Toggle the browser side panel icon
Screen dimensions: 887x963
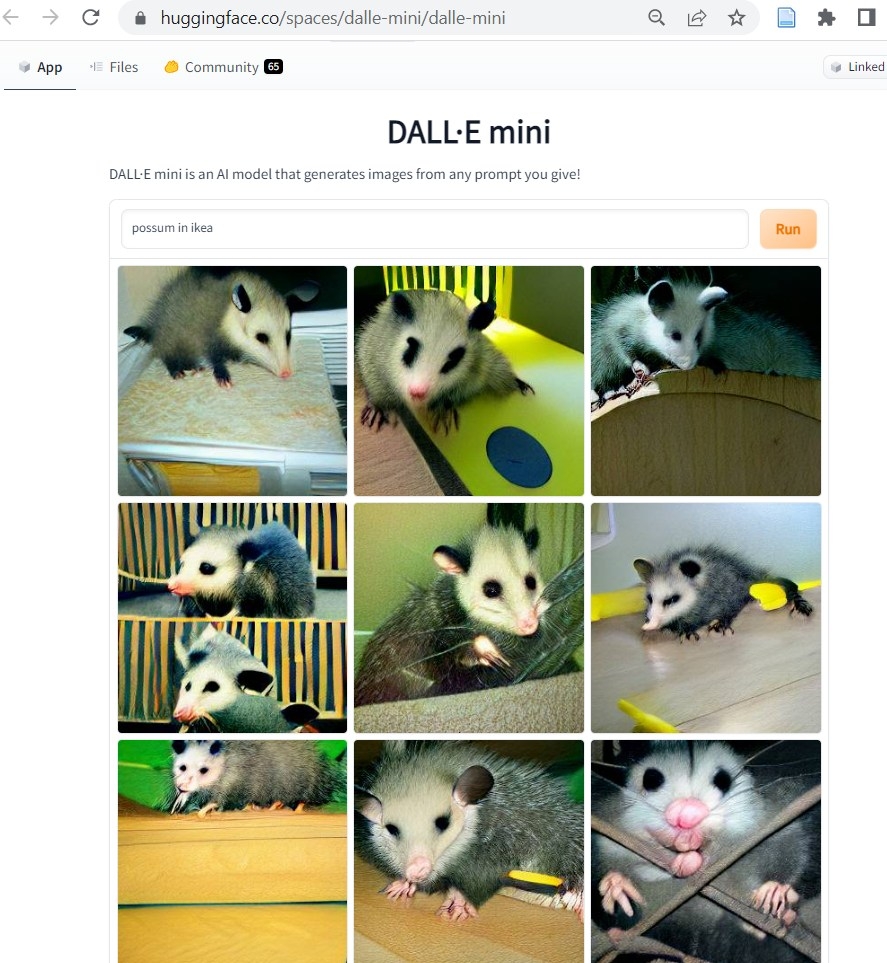tap(867, 18)
